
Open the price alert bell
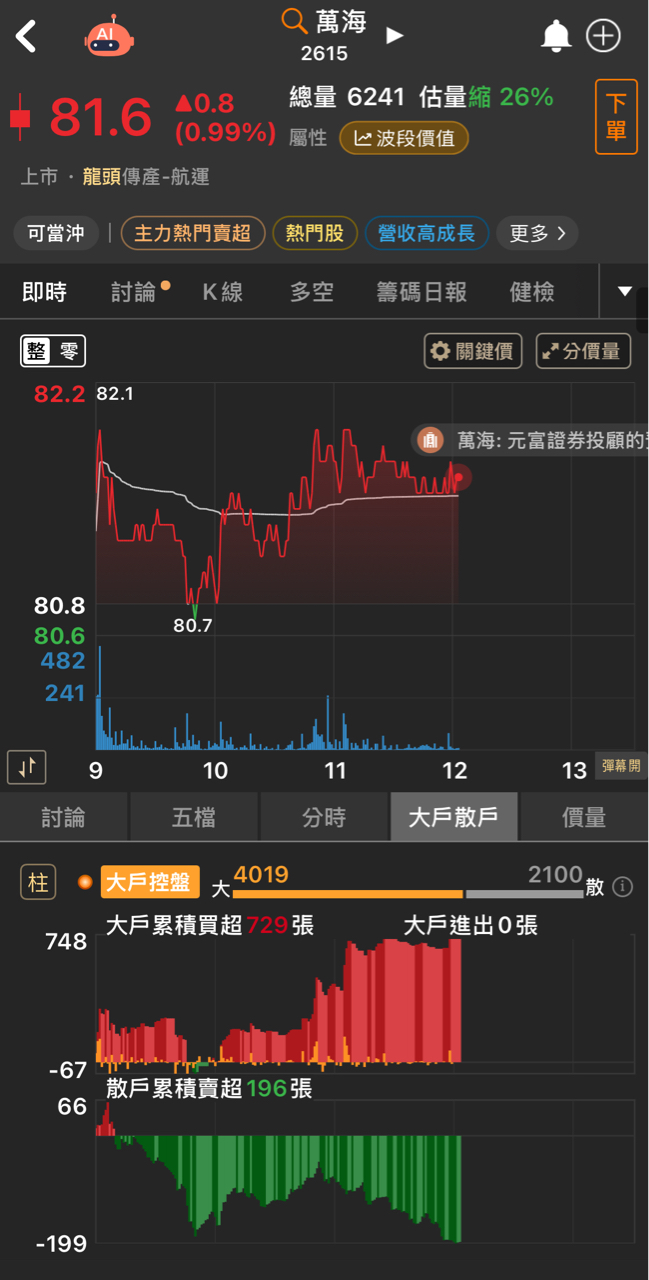tap(556, 37)
